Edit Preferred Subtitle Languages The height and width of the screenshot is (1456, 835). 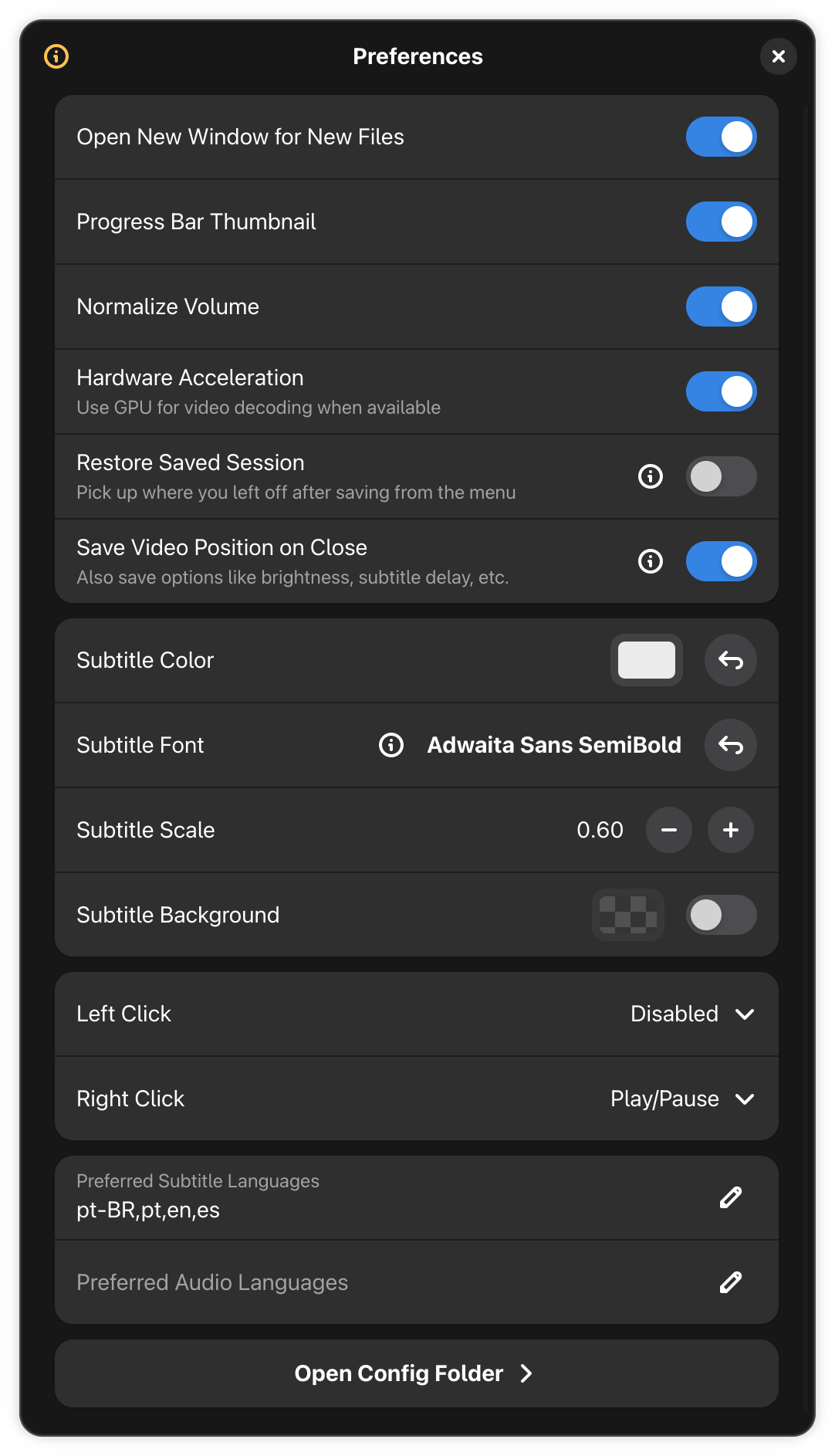731,1197
